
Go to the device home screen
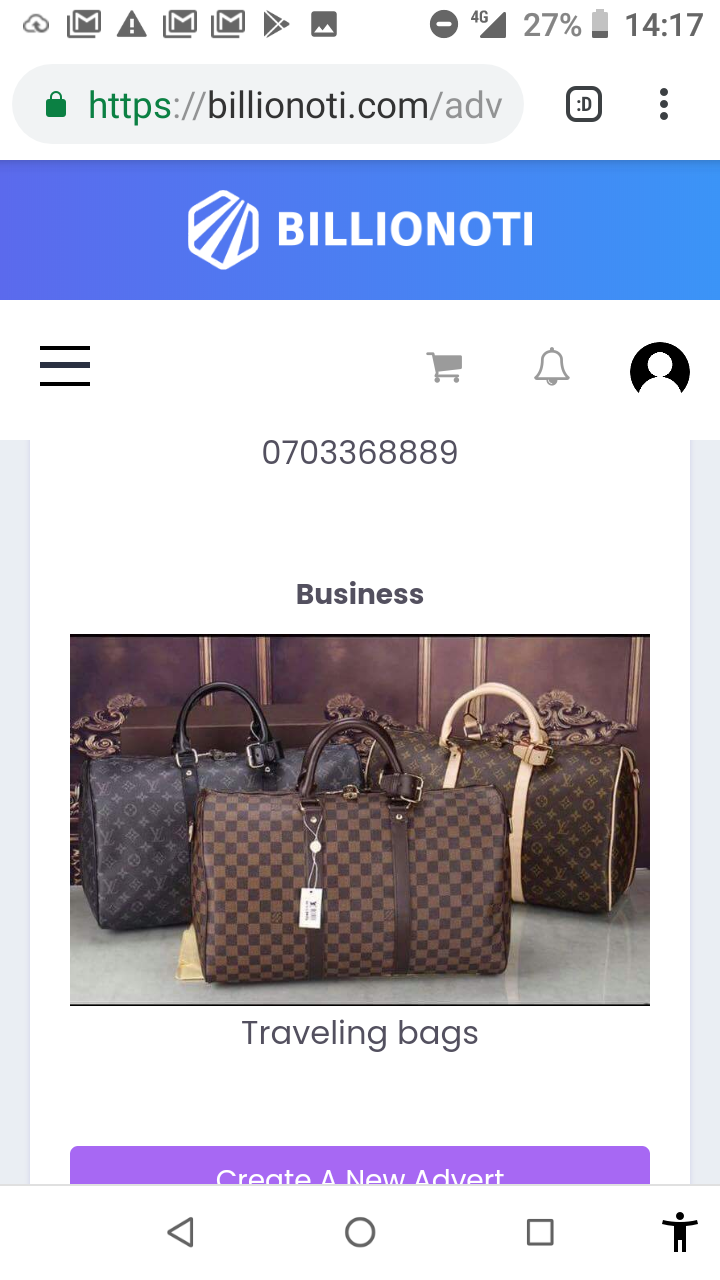click(x=360, y=1232)
